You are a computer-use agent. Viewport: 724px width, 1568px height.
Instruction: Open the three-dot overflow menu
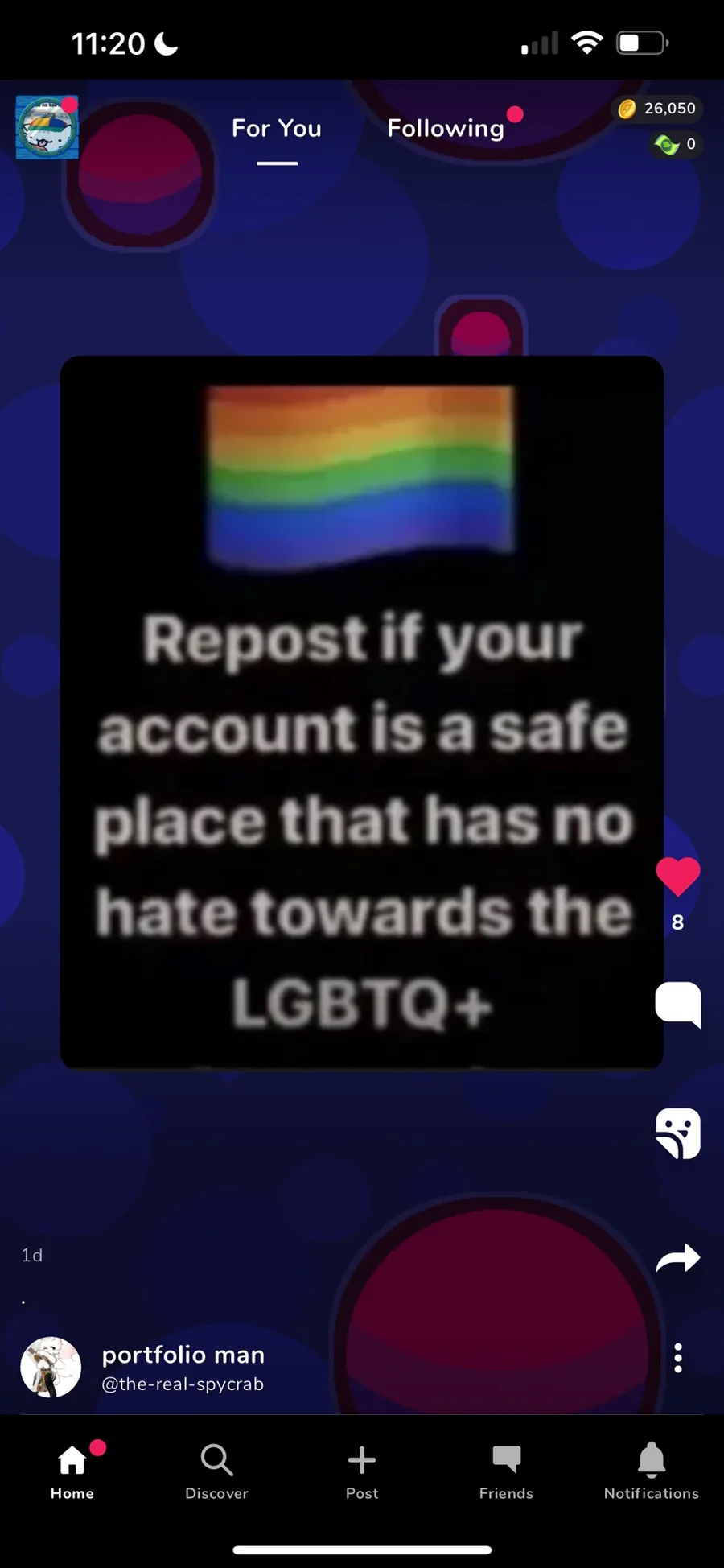tap(678, 1358)
